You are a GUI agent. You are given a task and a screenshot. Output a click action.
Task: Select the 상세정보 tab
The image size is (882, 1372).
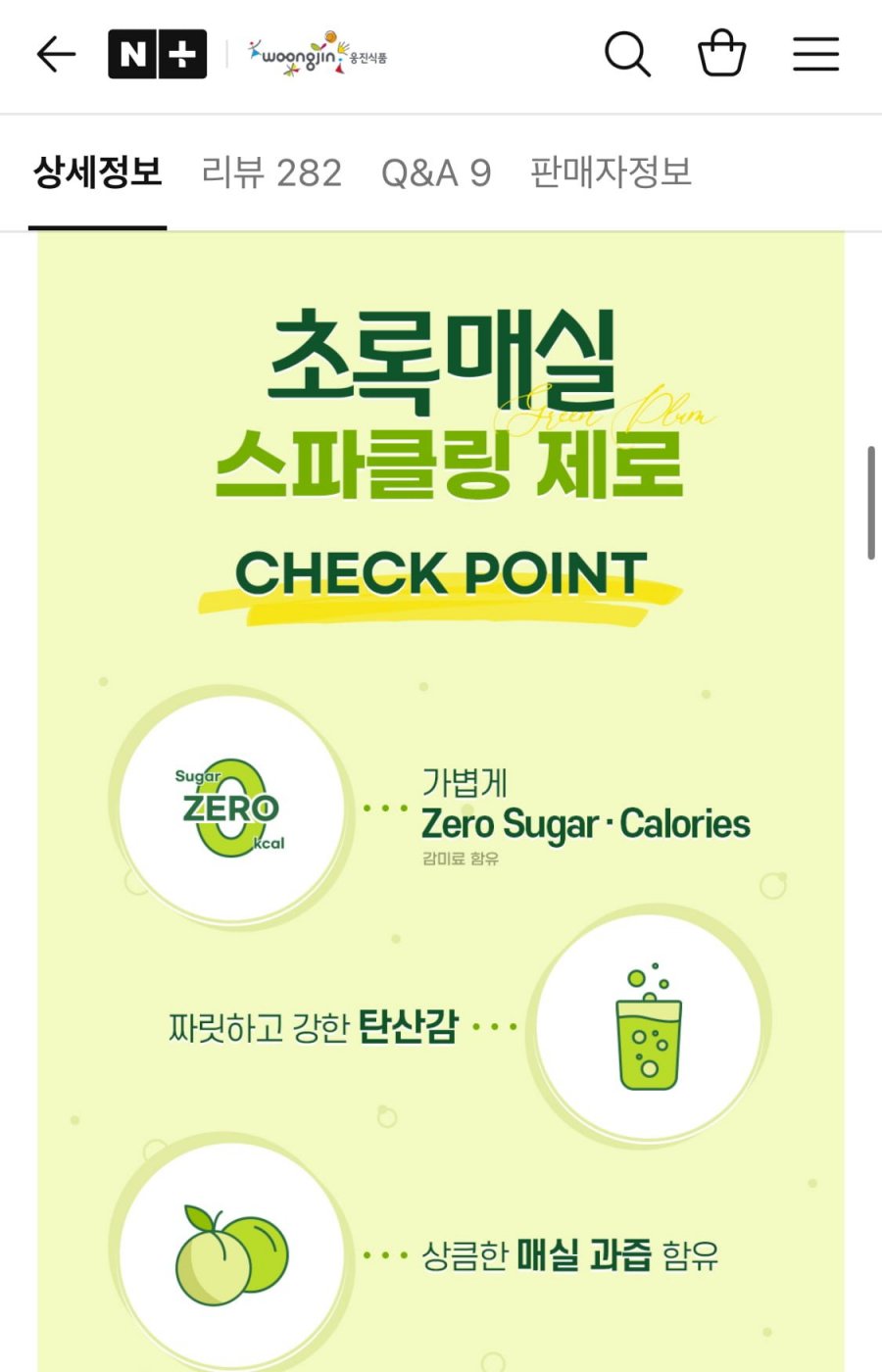(97, 173)
